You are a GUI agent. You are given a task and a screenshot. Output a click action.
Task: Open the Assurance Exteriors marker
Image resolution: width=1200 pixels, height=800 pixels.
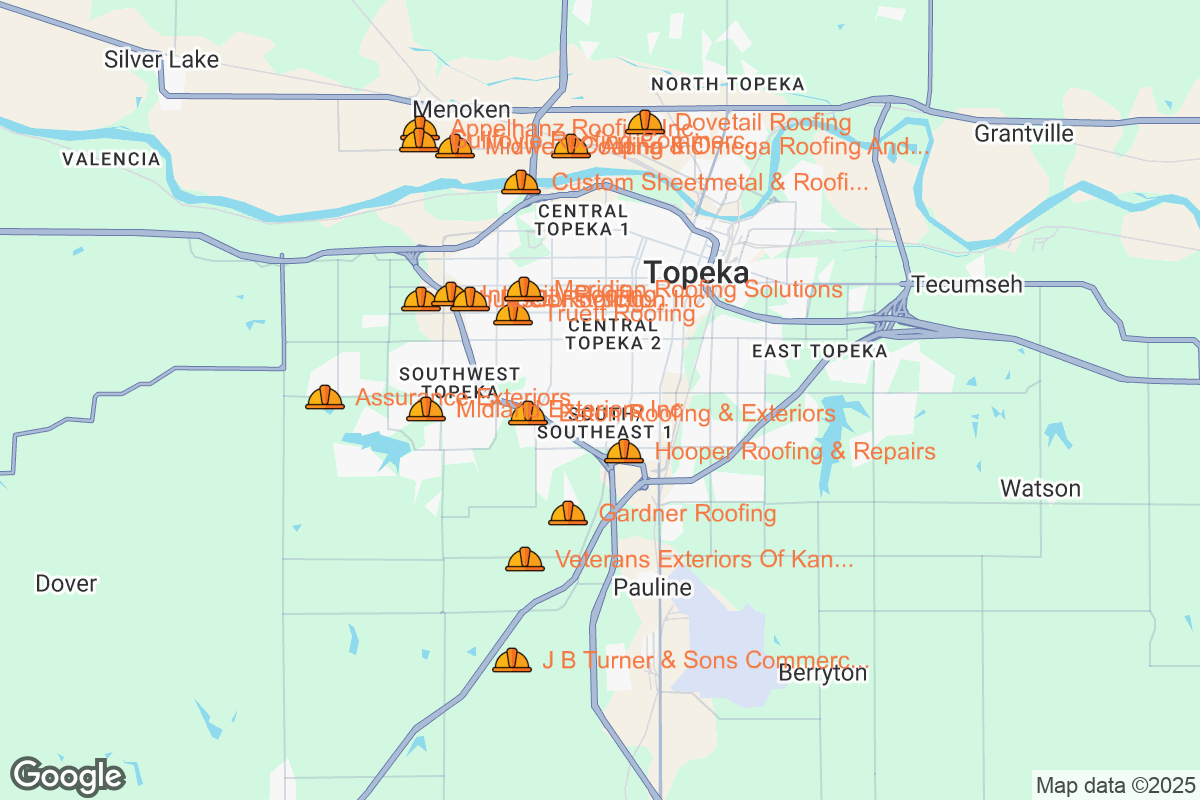tap(325, 399)
